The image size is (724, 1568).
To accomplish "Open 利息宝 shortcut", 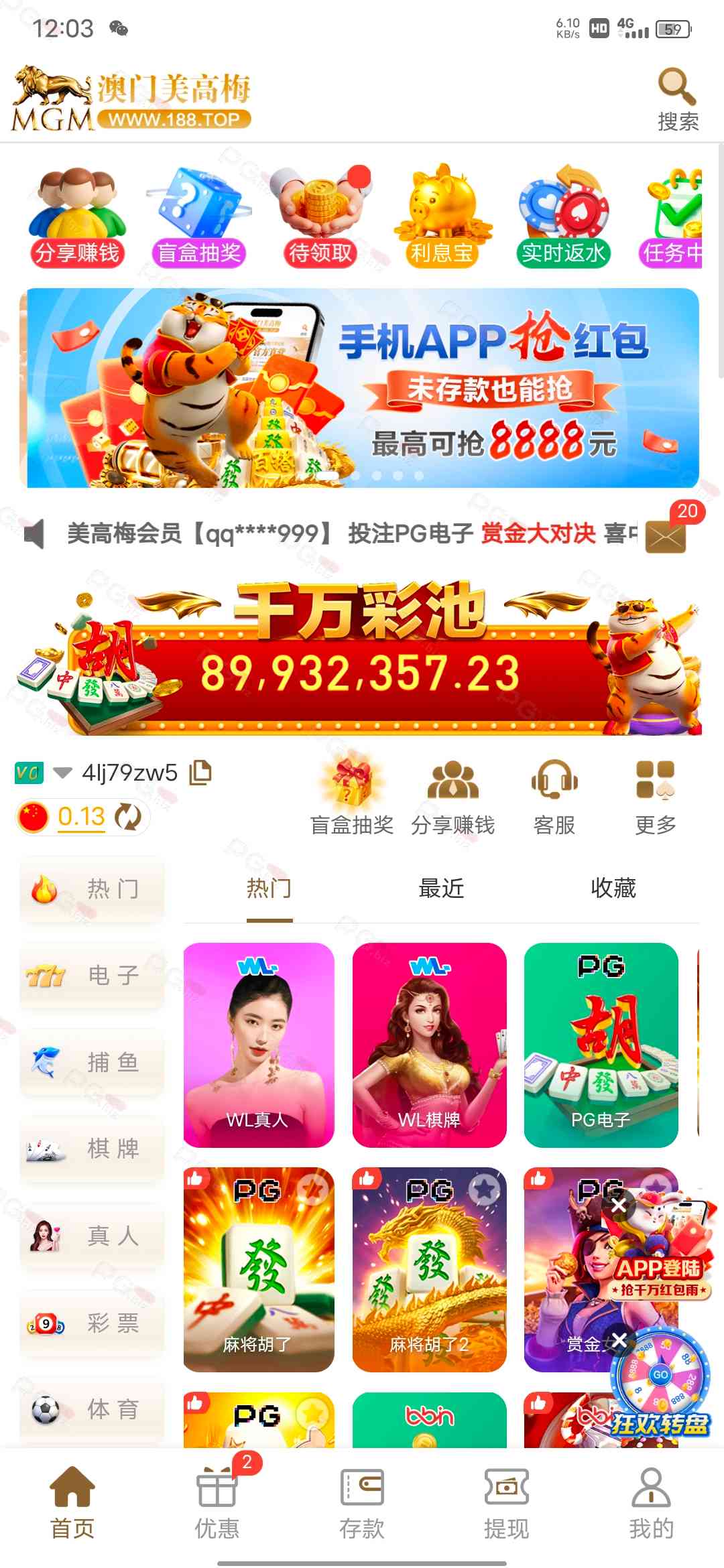I will click(442, 218).
